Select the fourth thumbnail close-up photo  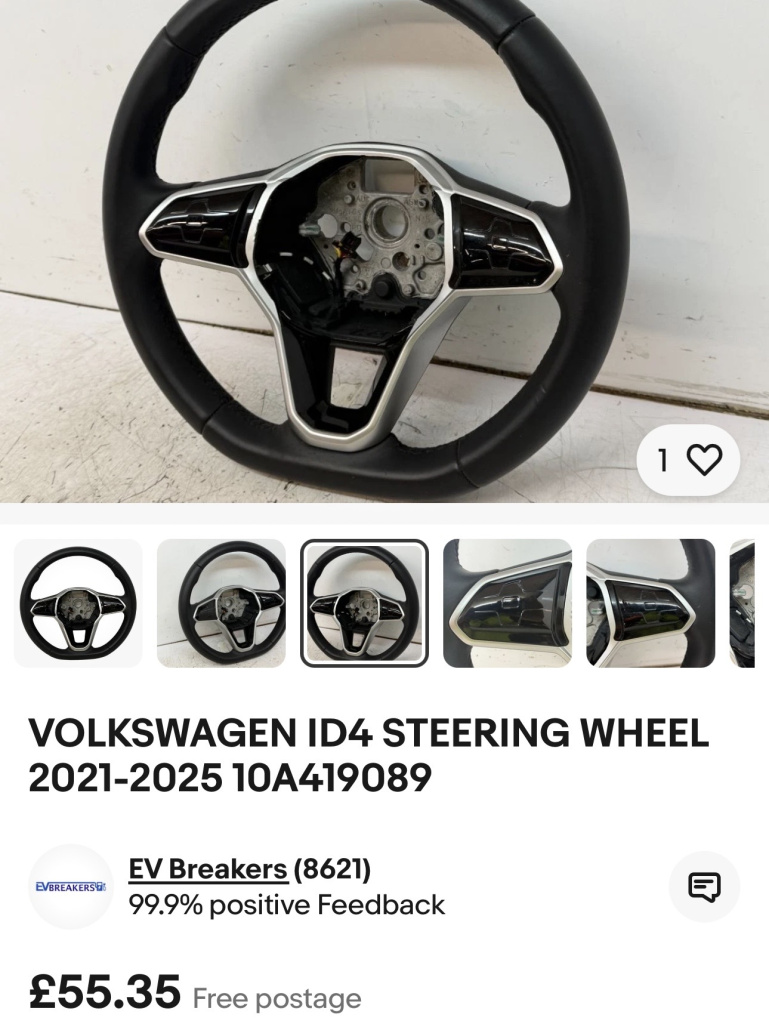[507, 603]
